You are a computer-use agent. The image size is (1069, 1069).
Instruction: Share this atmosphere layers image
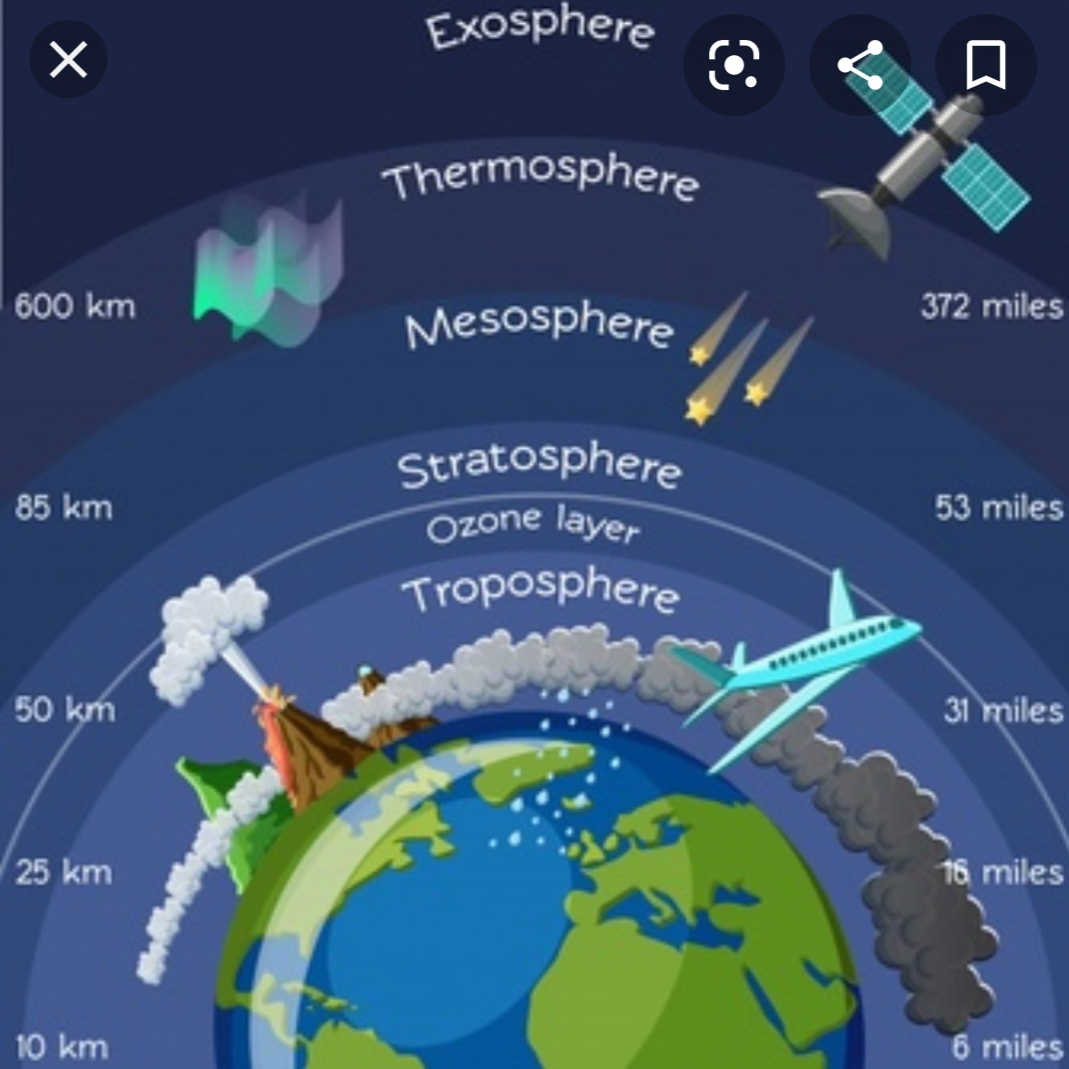point(860,65)
